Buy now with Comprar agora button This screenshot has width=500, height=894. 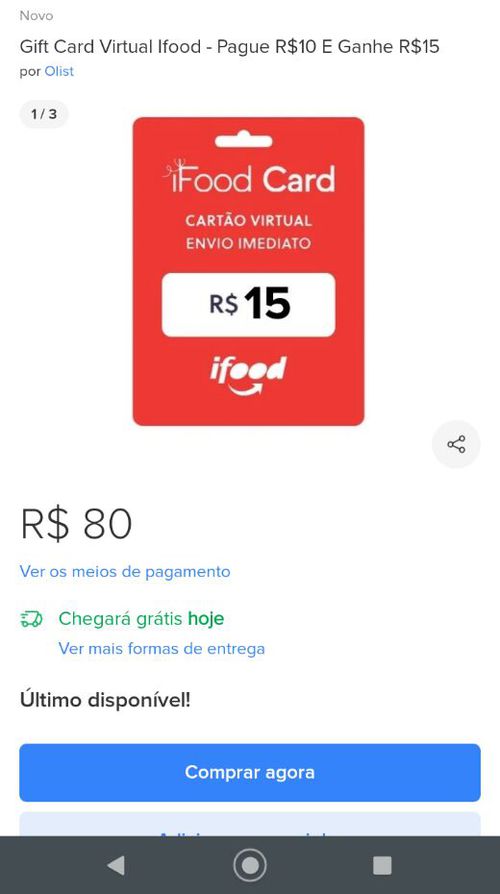(x=250, y=773)
